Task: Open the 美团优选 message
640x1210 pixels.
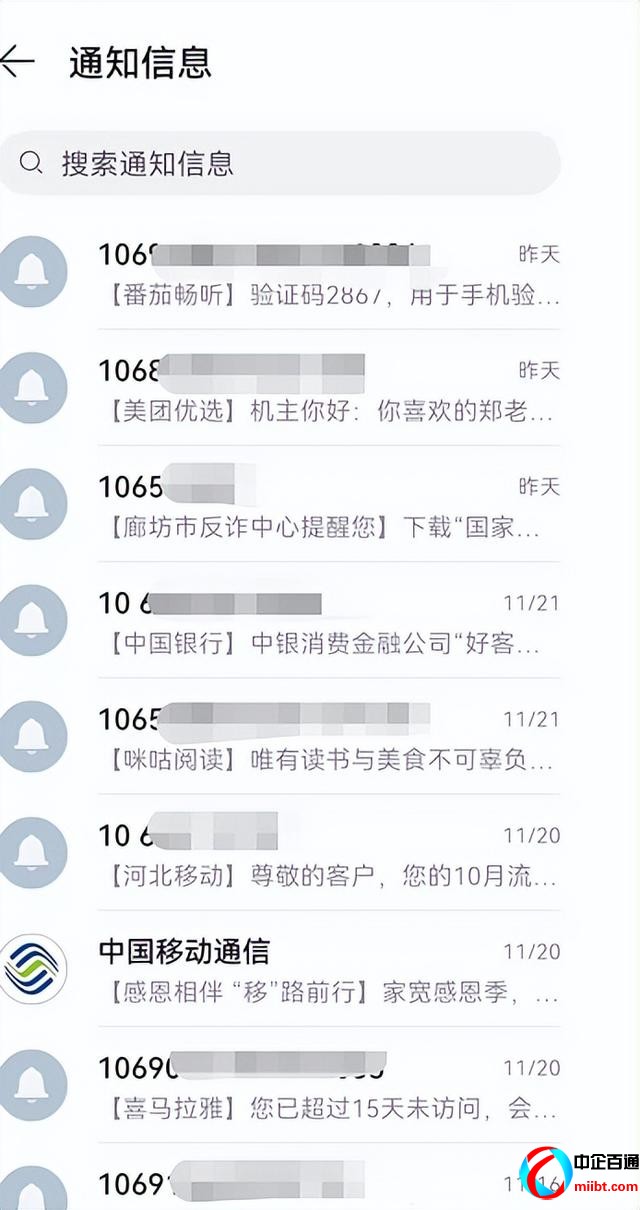Action: click(328, 390)
